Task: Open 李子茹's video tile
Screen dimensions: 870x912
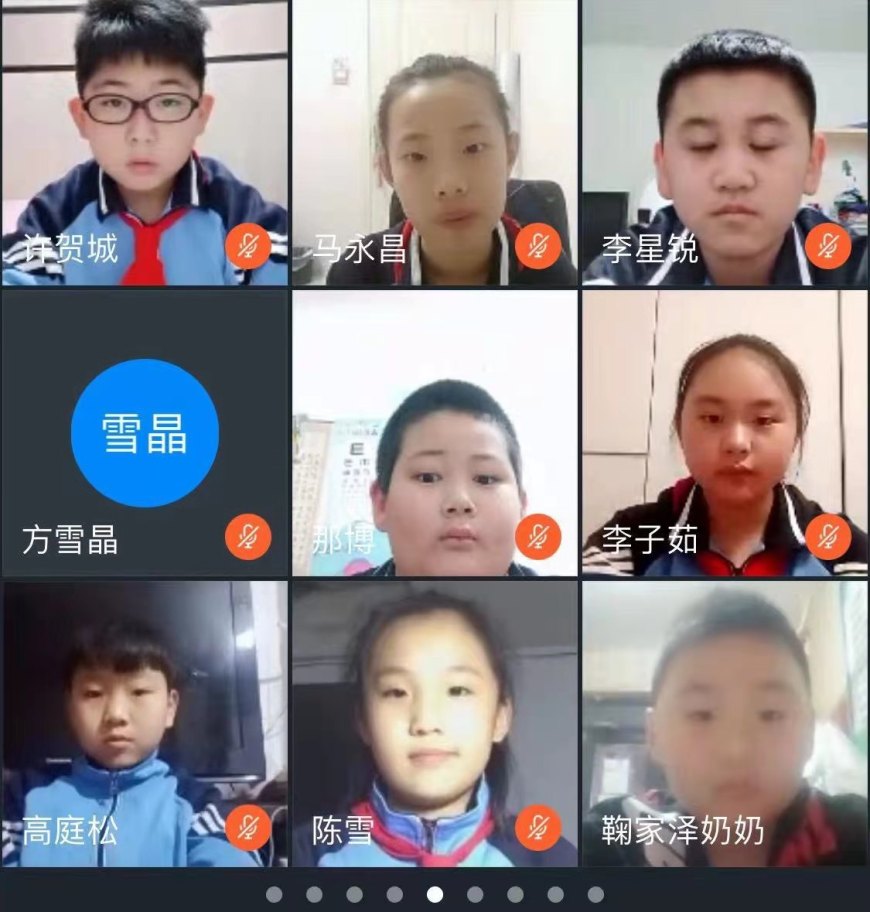Action: pyautogui.click(x=725, y=433)
